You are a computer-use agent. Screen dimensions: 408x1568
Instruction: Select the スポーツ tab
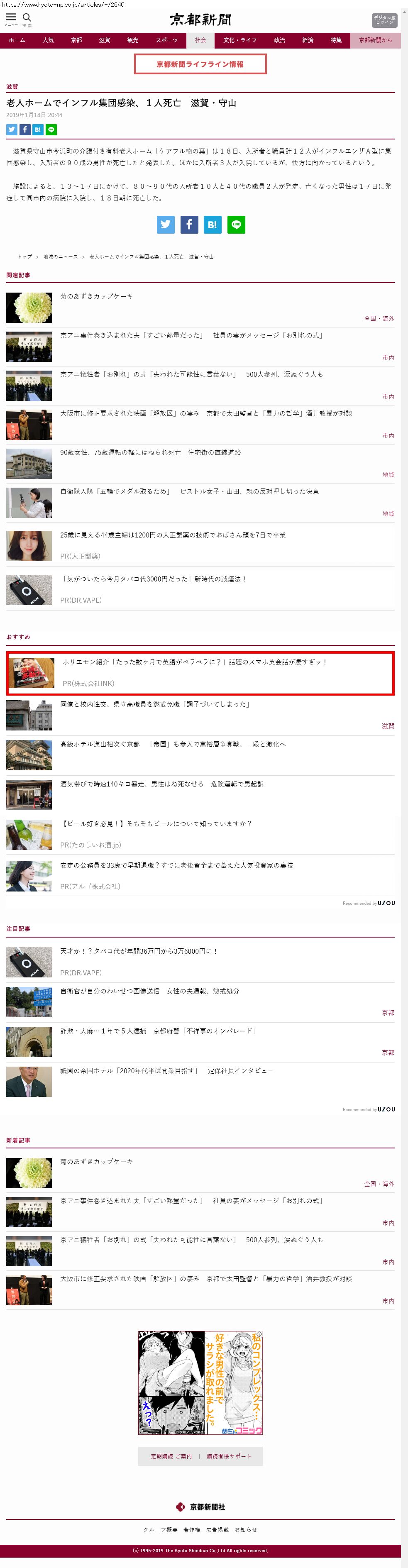pos(167,40)
